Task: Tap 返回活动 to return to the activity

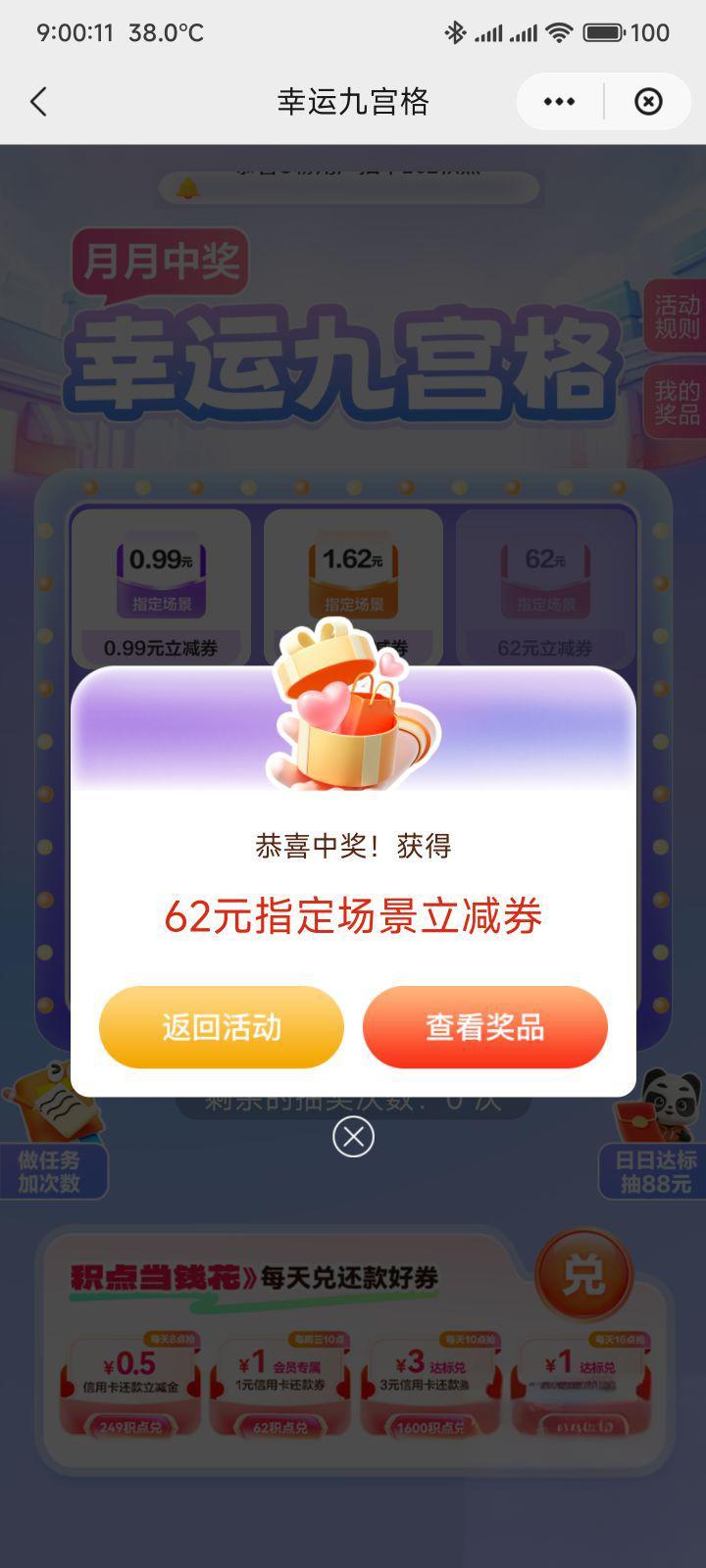Action: click(222, 1027)
